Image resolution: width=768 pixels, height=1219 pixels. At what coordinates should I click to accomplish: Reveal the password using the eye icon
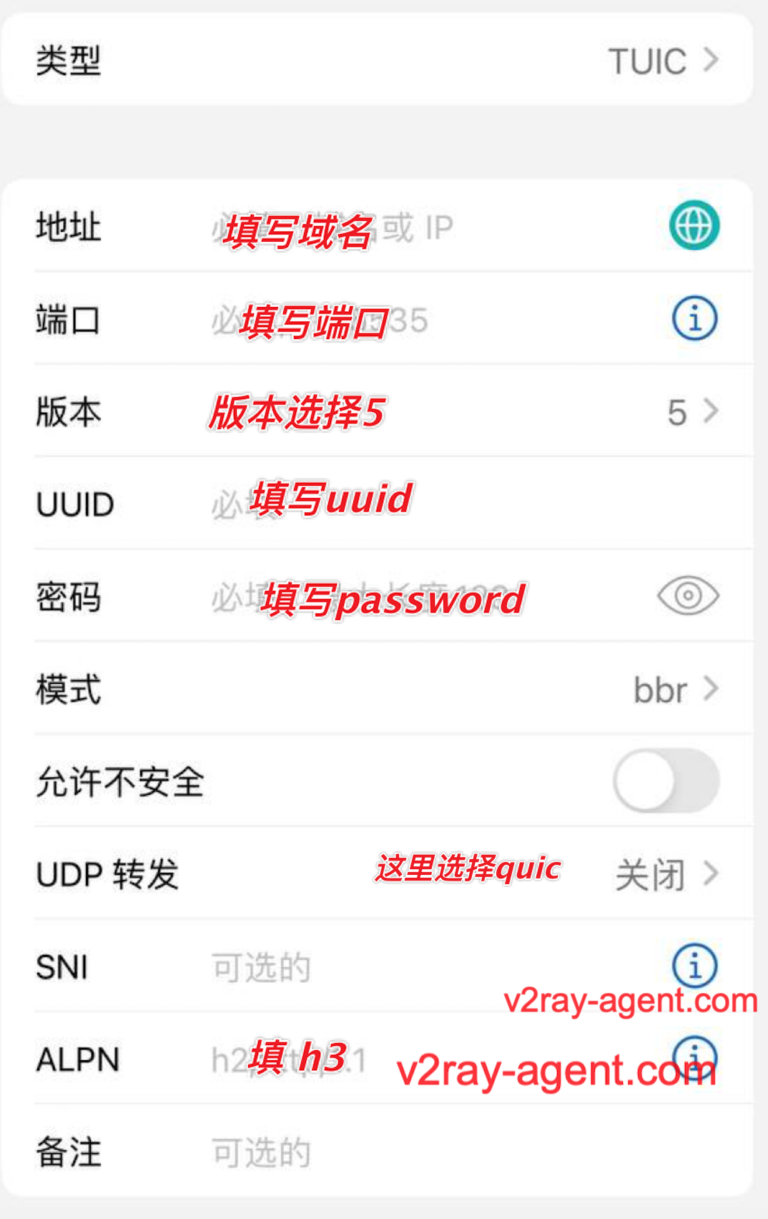tap(690, 596)
